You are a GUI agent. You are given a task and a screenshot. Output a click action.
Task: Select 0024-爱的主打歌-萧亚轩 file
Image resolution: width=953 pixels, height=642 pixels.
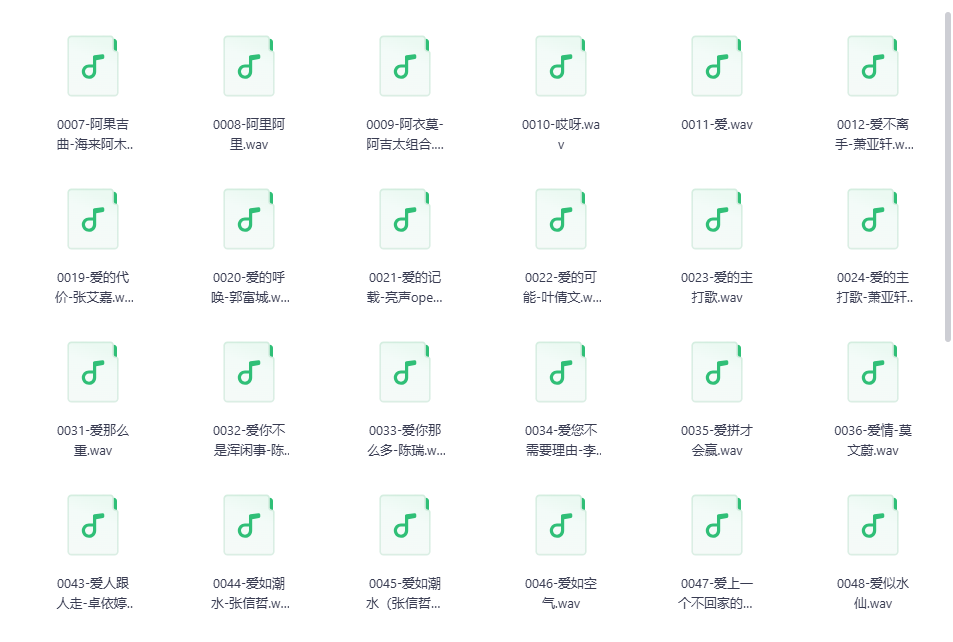point(873,219)
